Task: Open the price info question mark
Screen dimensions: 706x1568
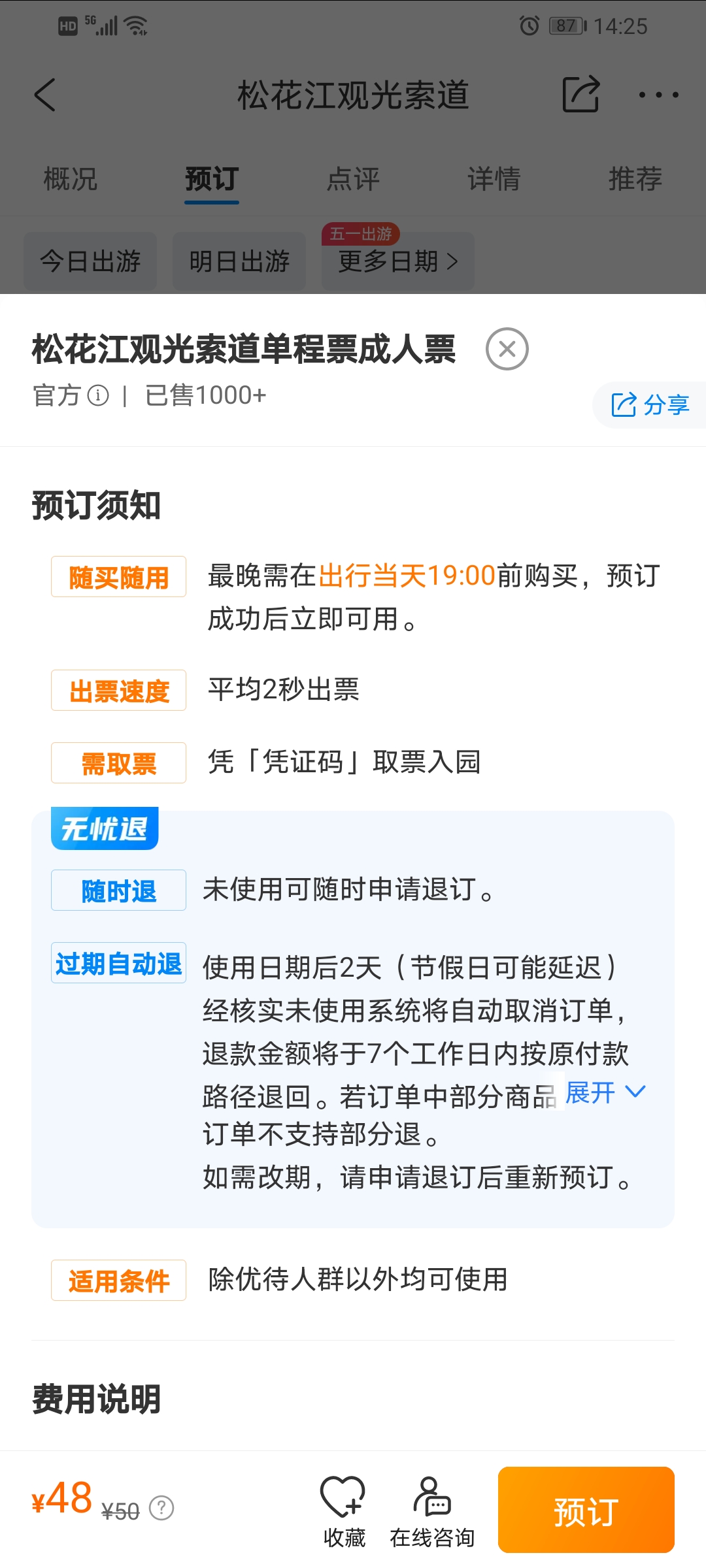Action: [161, 1508]
